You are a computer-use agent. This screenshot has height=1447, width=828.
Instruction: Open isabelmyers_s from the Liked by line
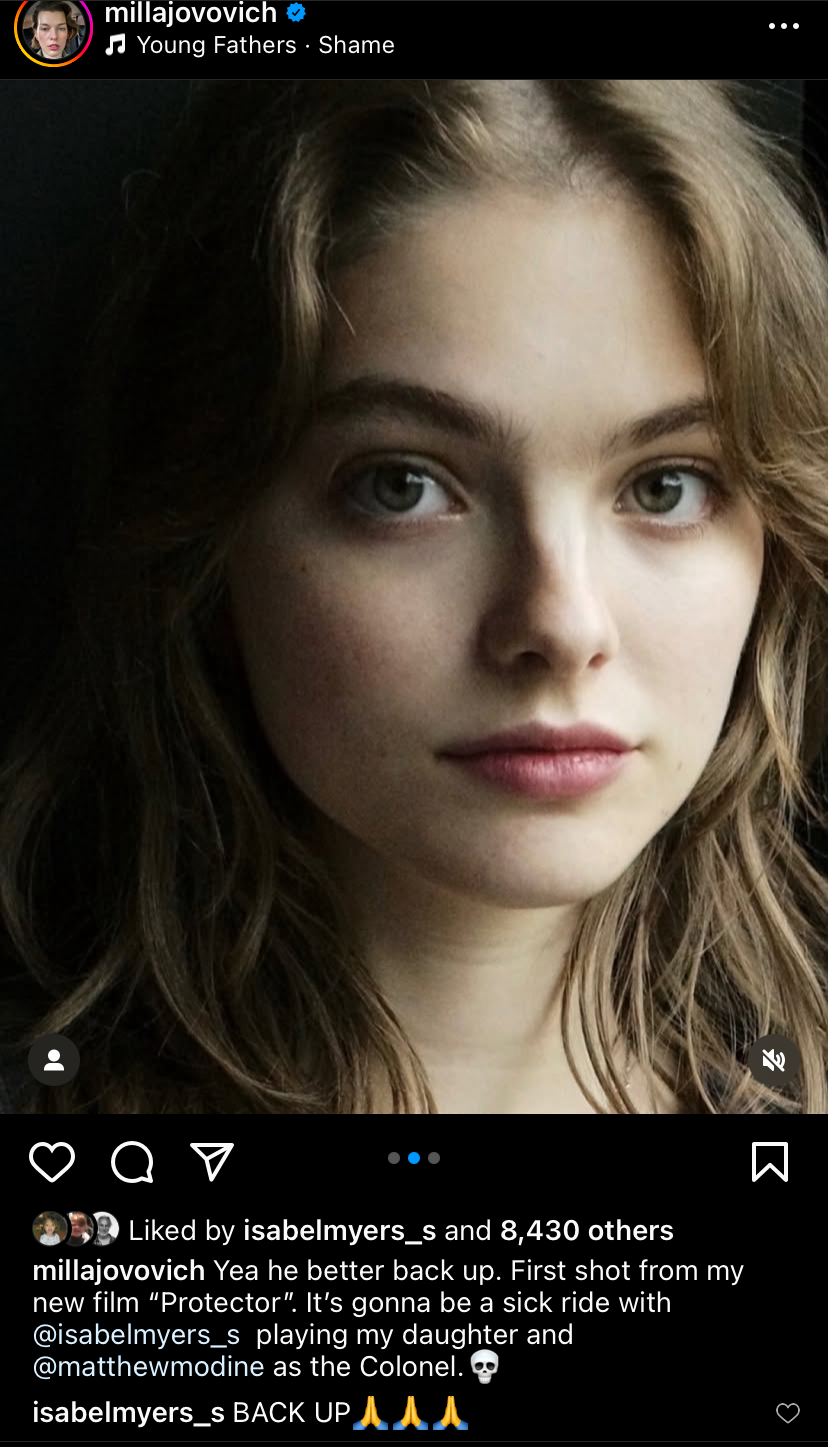[x=340, y=1230]
